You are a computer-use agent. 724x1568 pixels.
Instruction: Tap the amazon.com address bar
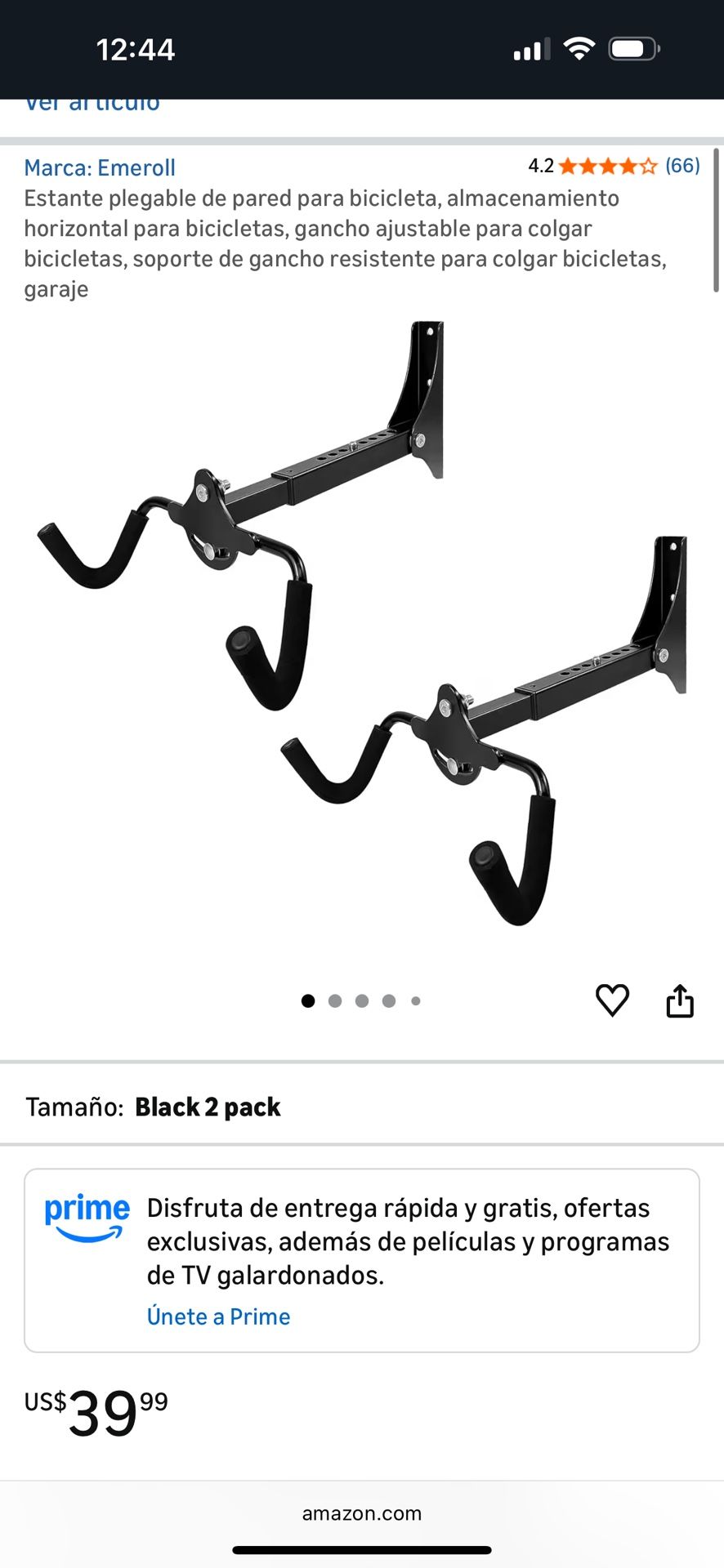pyautogui.click(x=362, y=1513)
